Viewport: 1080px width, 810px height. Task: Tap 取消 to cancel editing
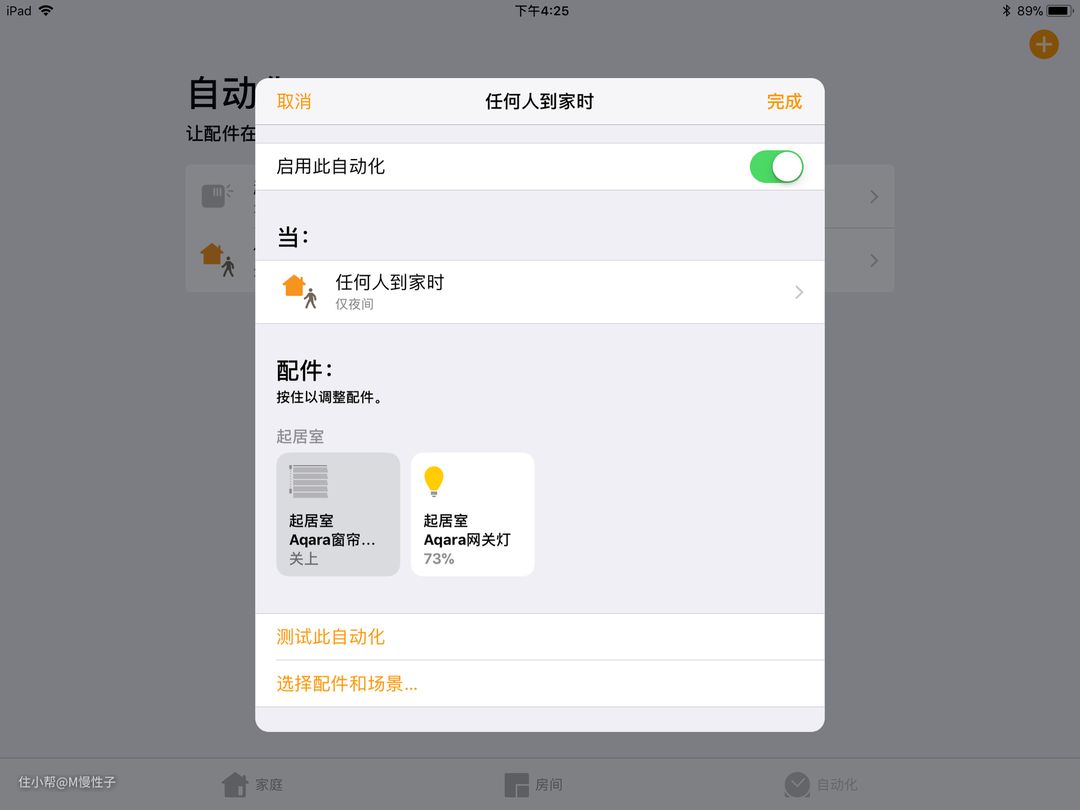[294, 102]
